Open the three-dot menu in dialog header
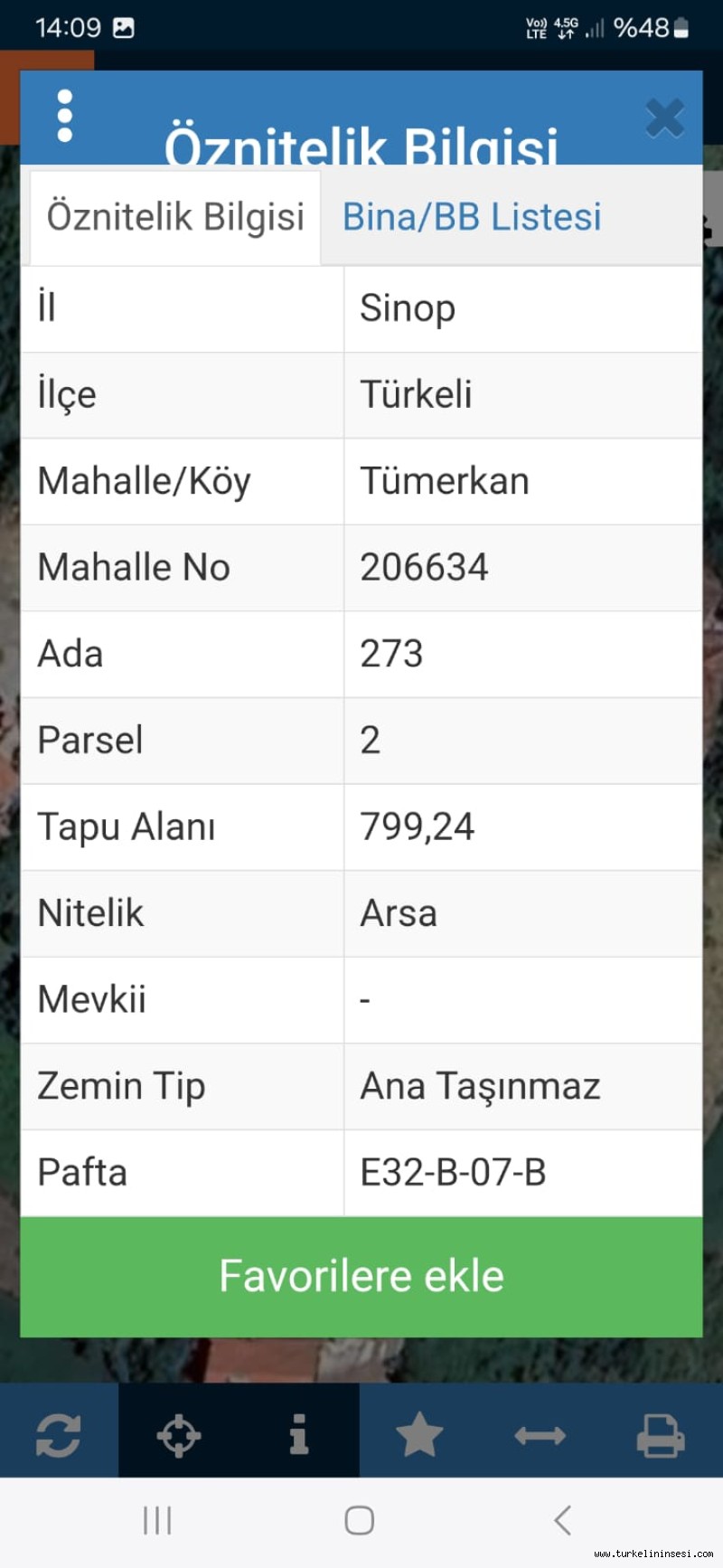 click(x=64, y=116)
